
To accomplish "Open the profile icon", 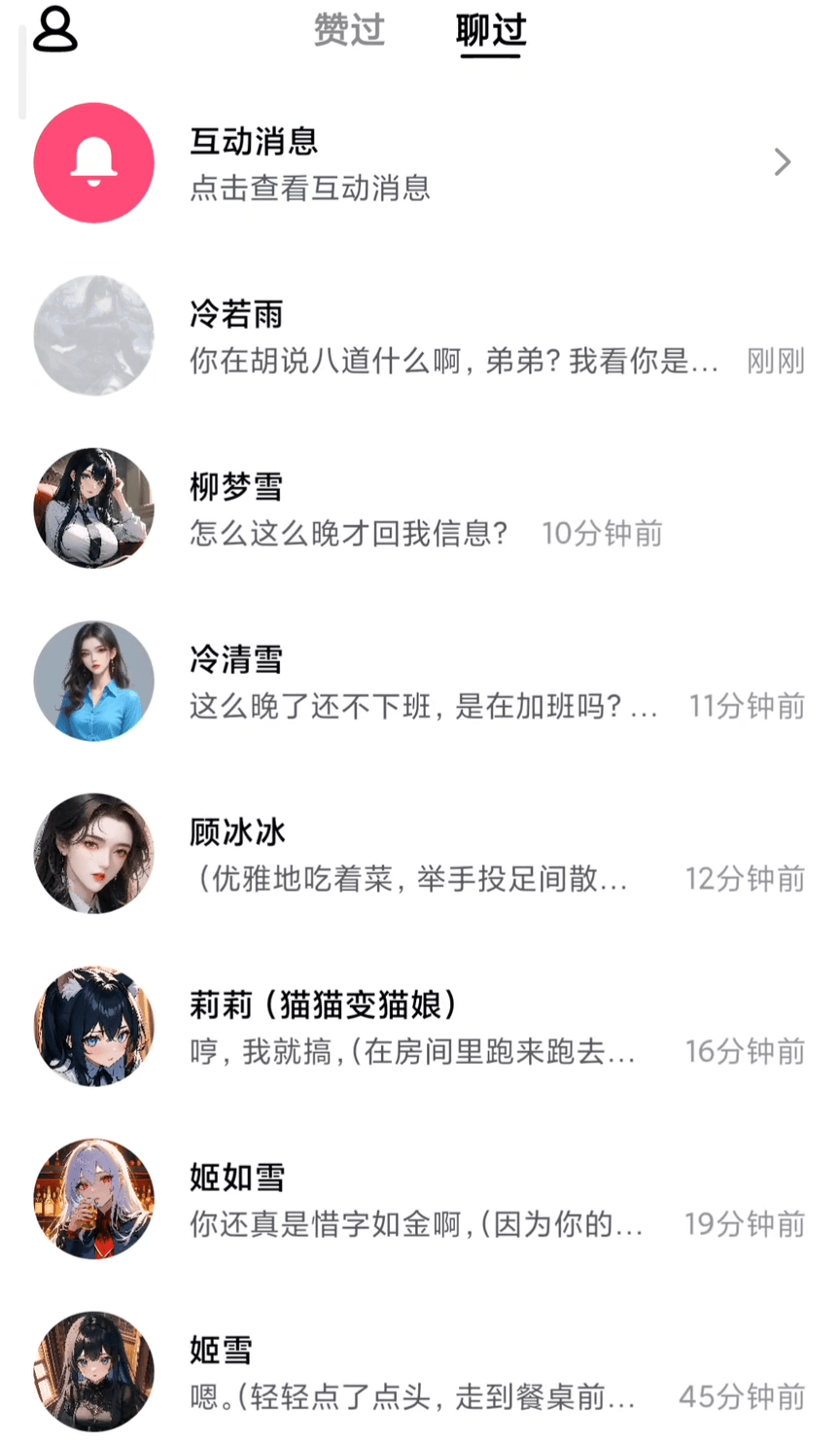I will [55, 29].
